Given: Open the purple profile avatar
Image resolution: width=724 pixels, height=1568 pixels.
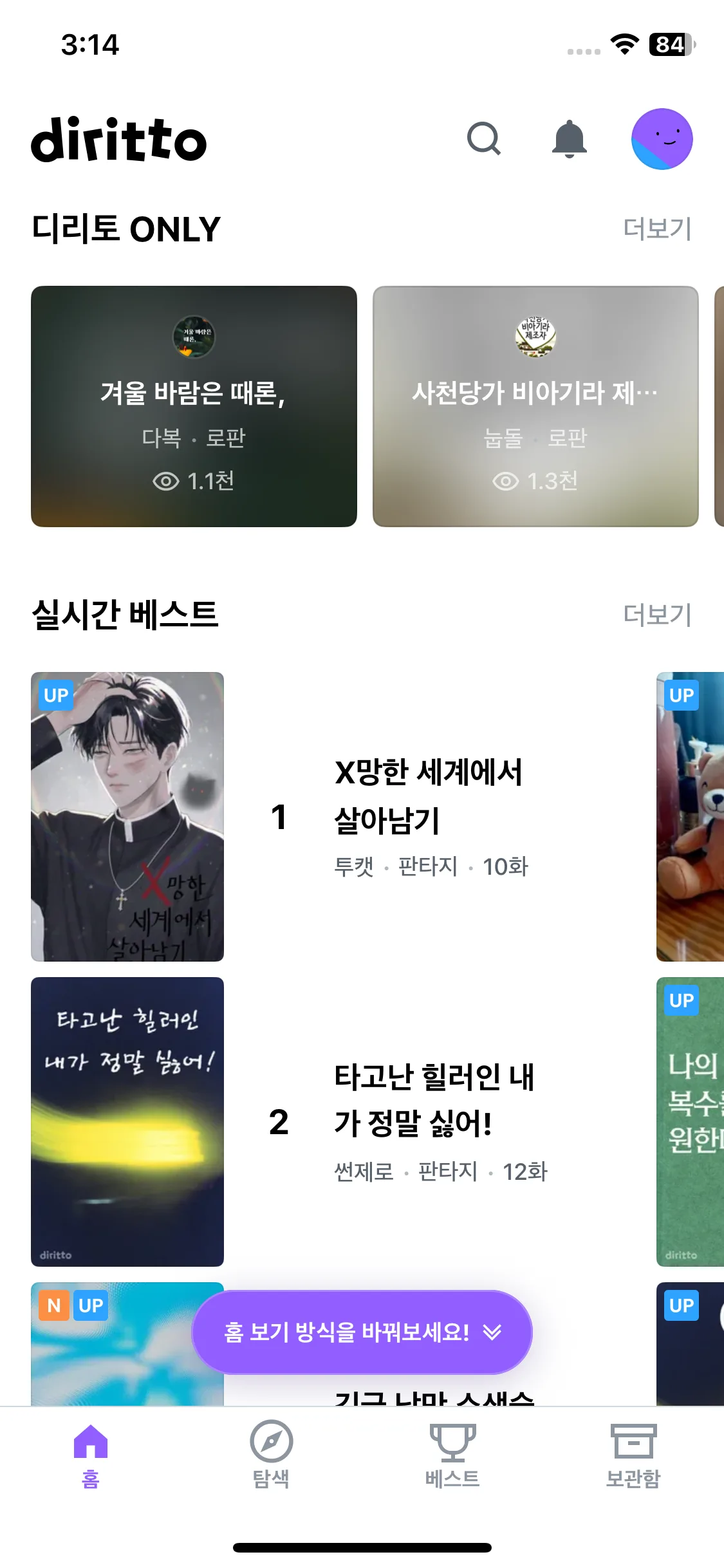Looking at the screenshot, I should tap(662, 139).
